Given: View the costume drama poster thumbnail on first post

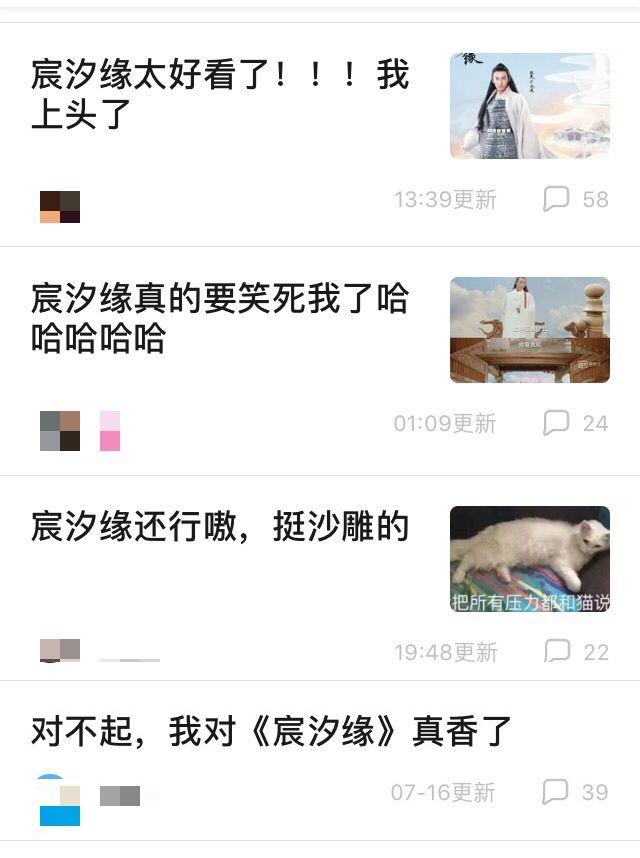Looking at the screenshot, I should 529,106.
